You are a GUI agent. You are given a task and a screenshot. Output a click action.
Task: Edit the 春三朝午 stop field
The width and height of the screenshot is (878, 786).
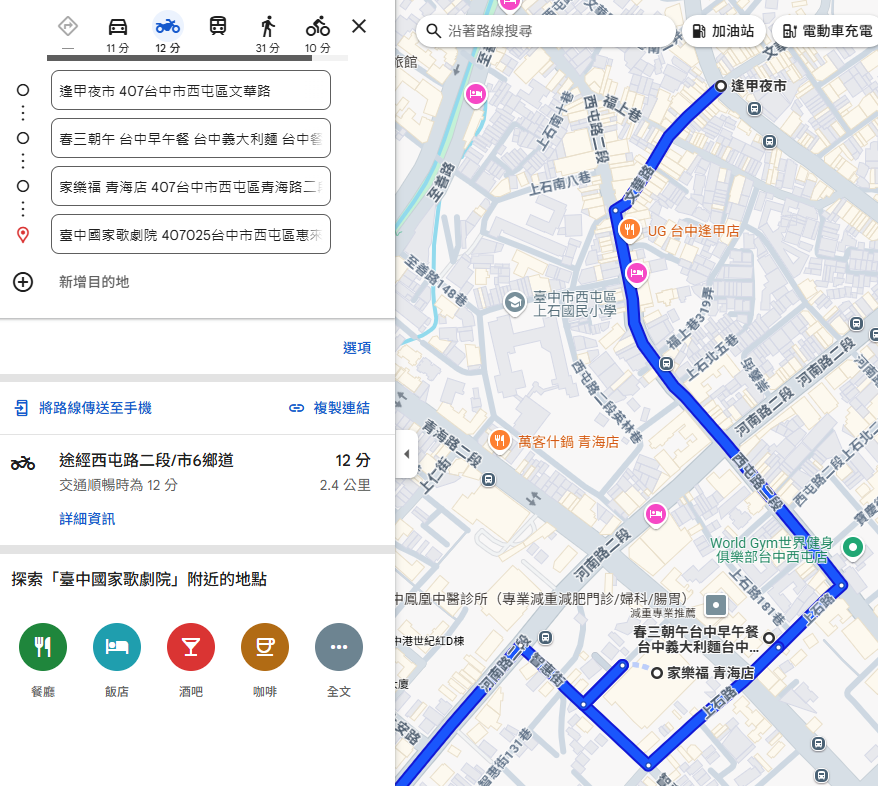[x=190, y=139]
